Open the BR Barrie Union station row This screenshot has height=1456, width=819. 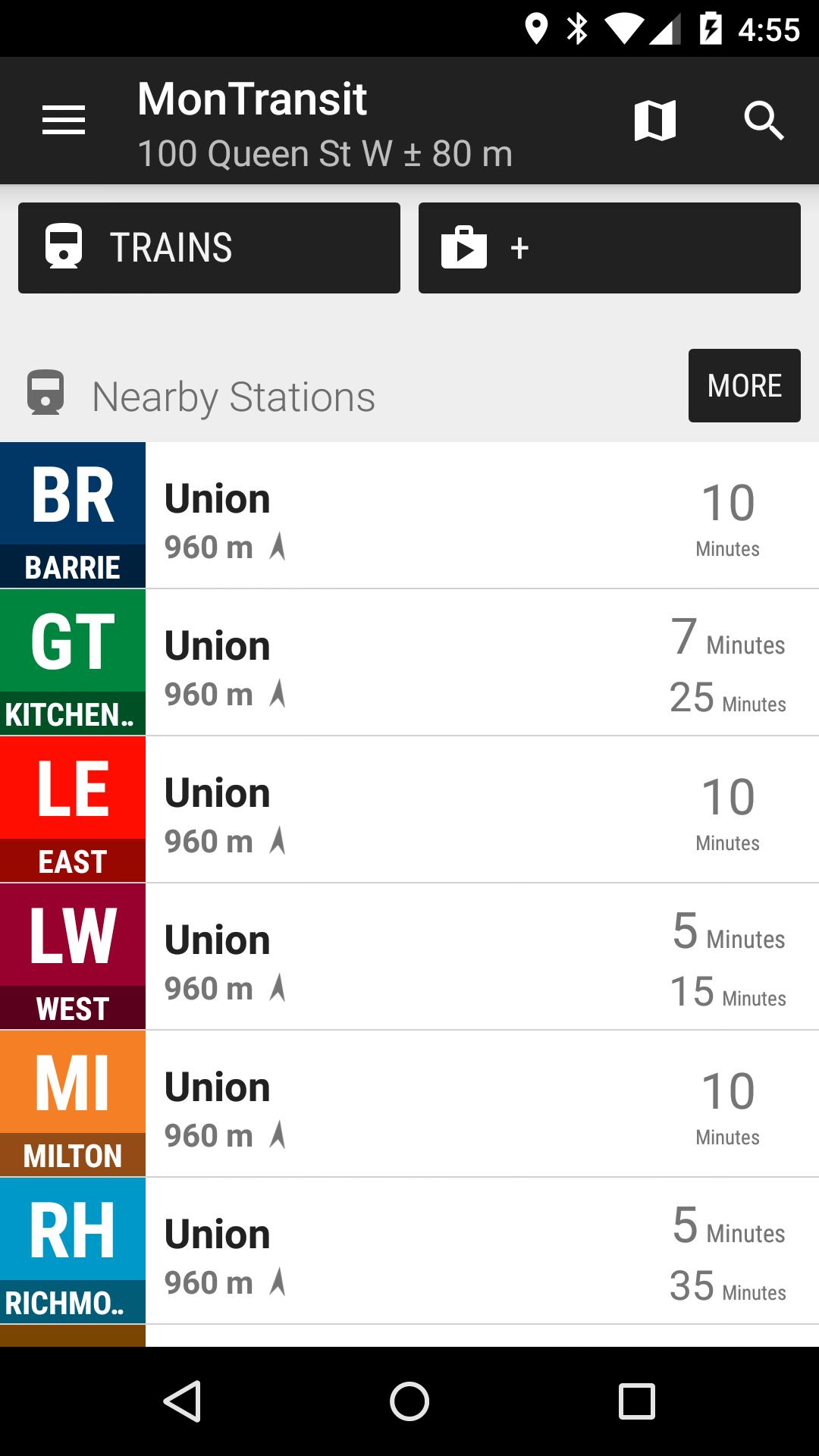click(409, 515)
